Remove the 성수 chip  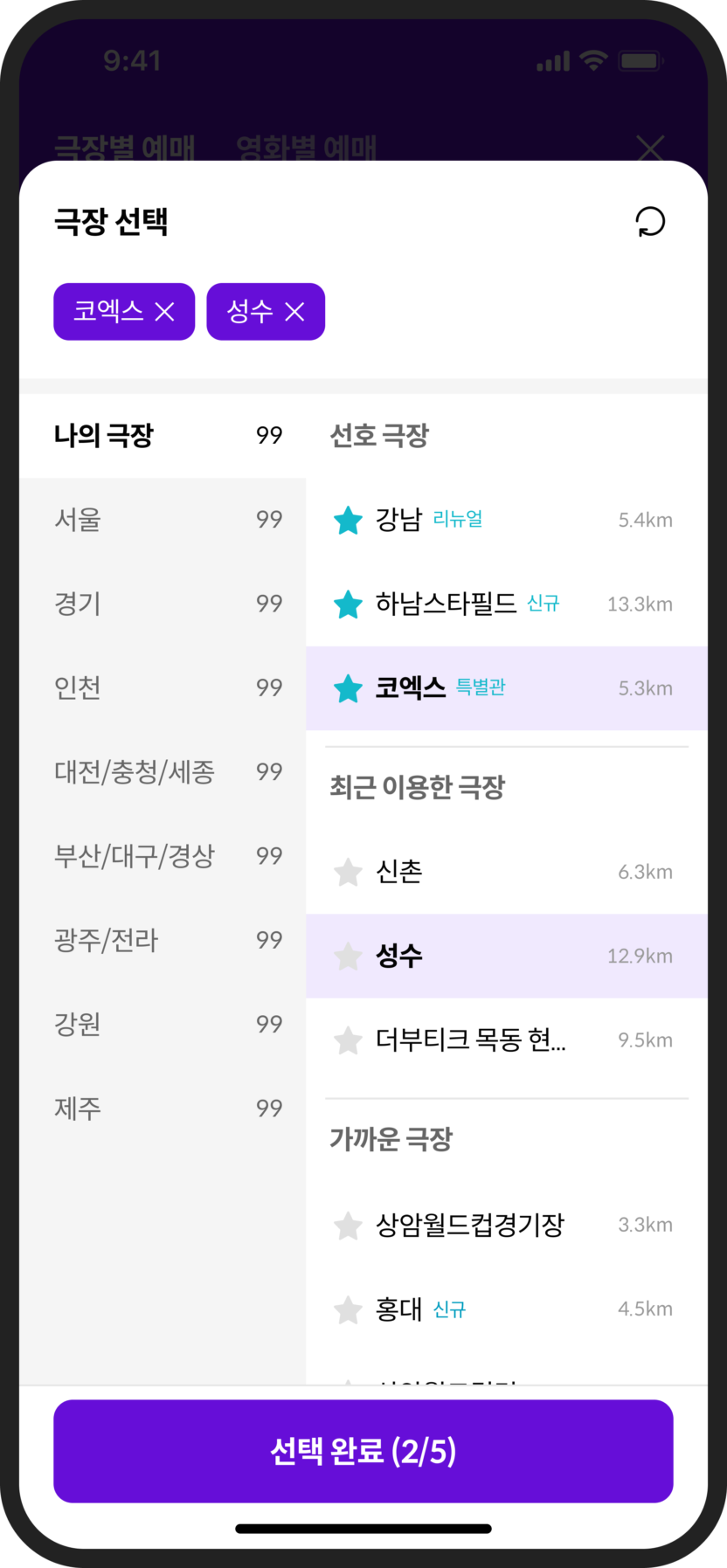(294, 312)
